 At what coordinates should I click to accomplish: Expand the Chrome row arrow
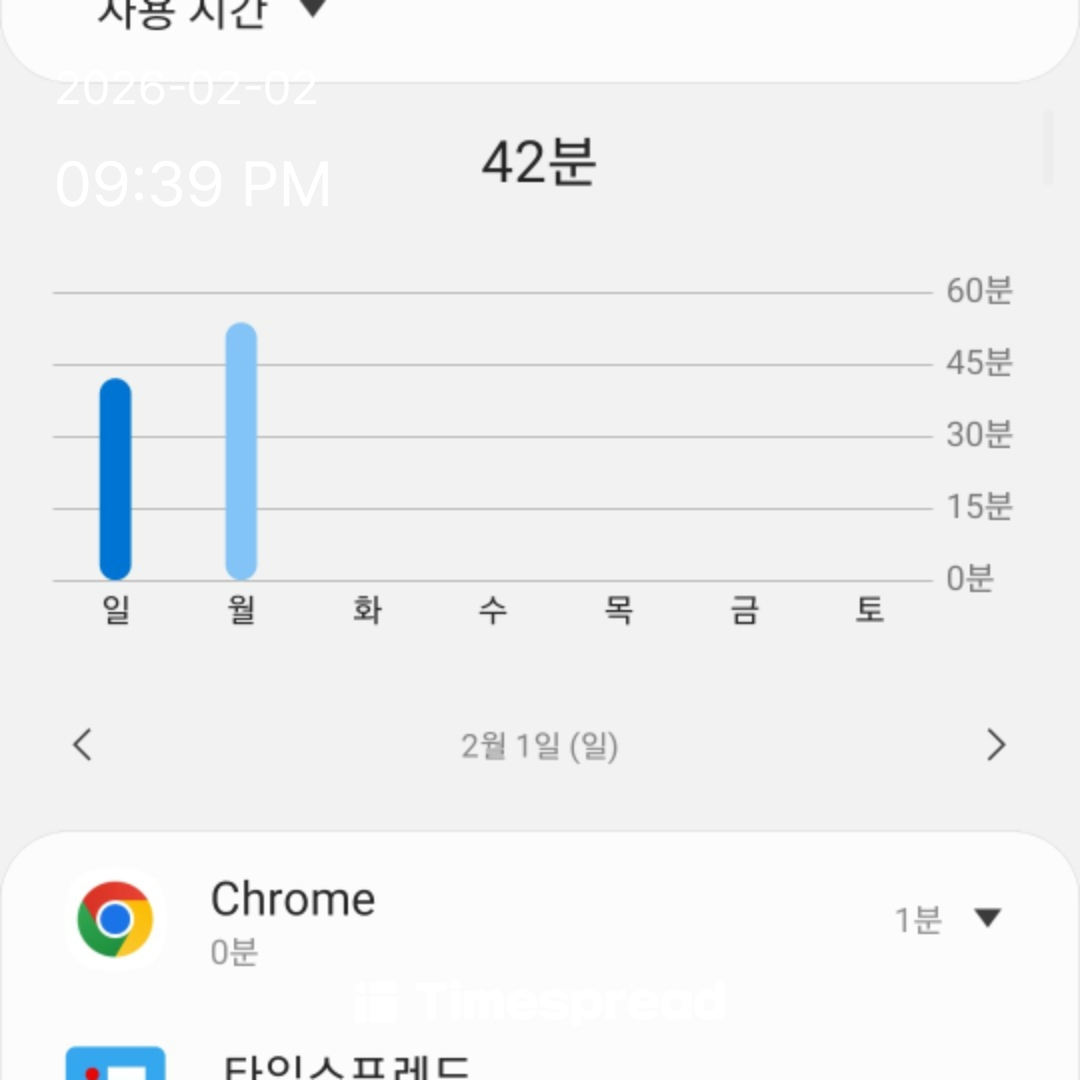[x=988, y=918]
